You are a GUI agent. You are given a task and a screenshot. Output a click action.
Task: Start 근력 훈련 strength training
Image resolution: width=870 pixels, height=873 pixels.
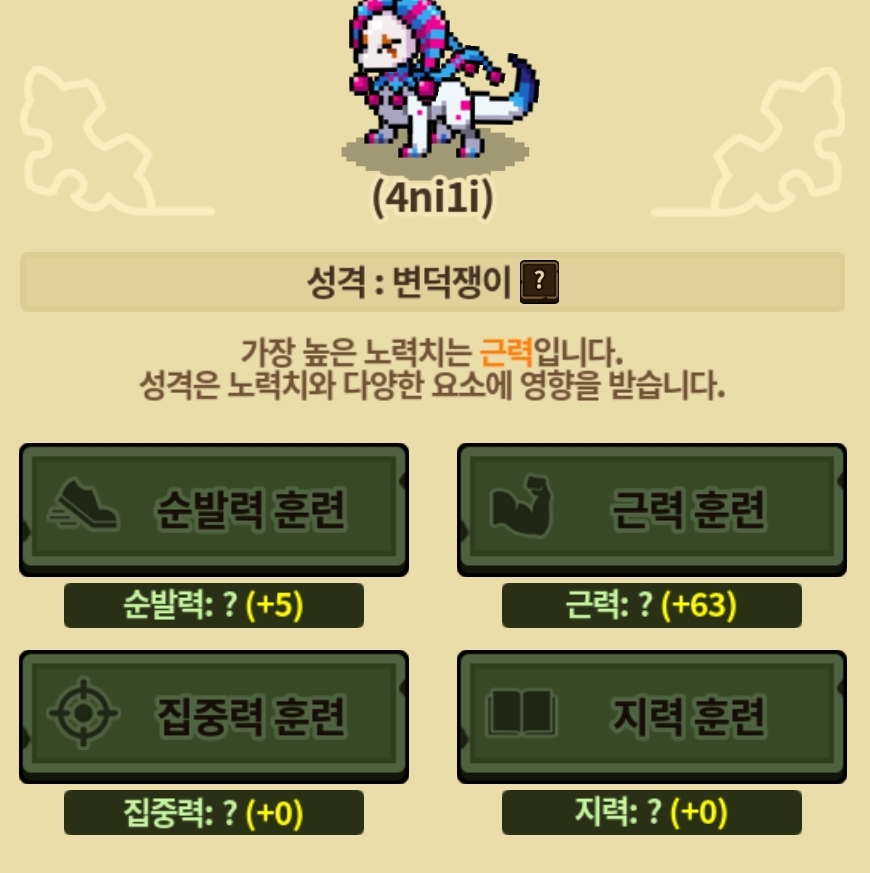click(651, 510)
